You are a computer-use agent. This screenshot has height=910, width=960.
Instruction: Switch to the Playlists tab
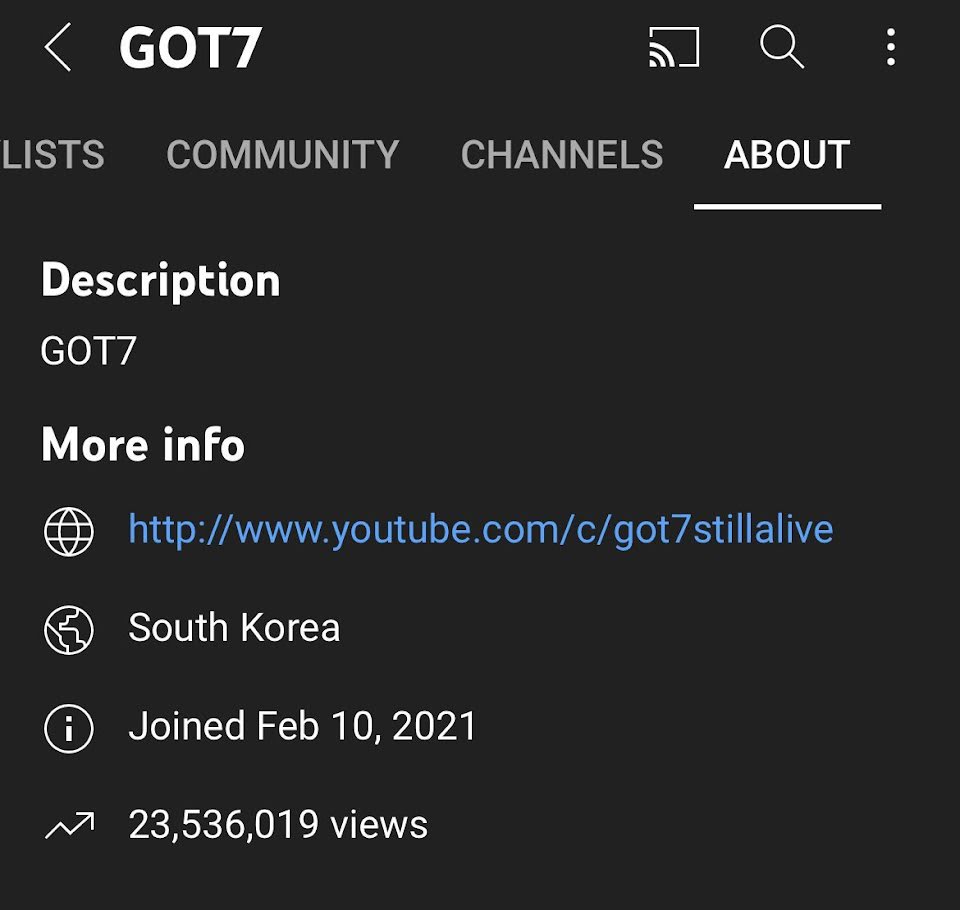(x=52, y=155)
